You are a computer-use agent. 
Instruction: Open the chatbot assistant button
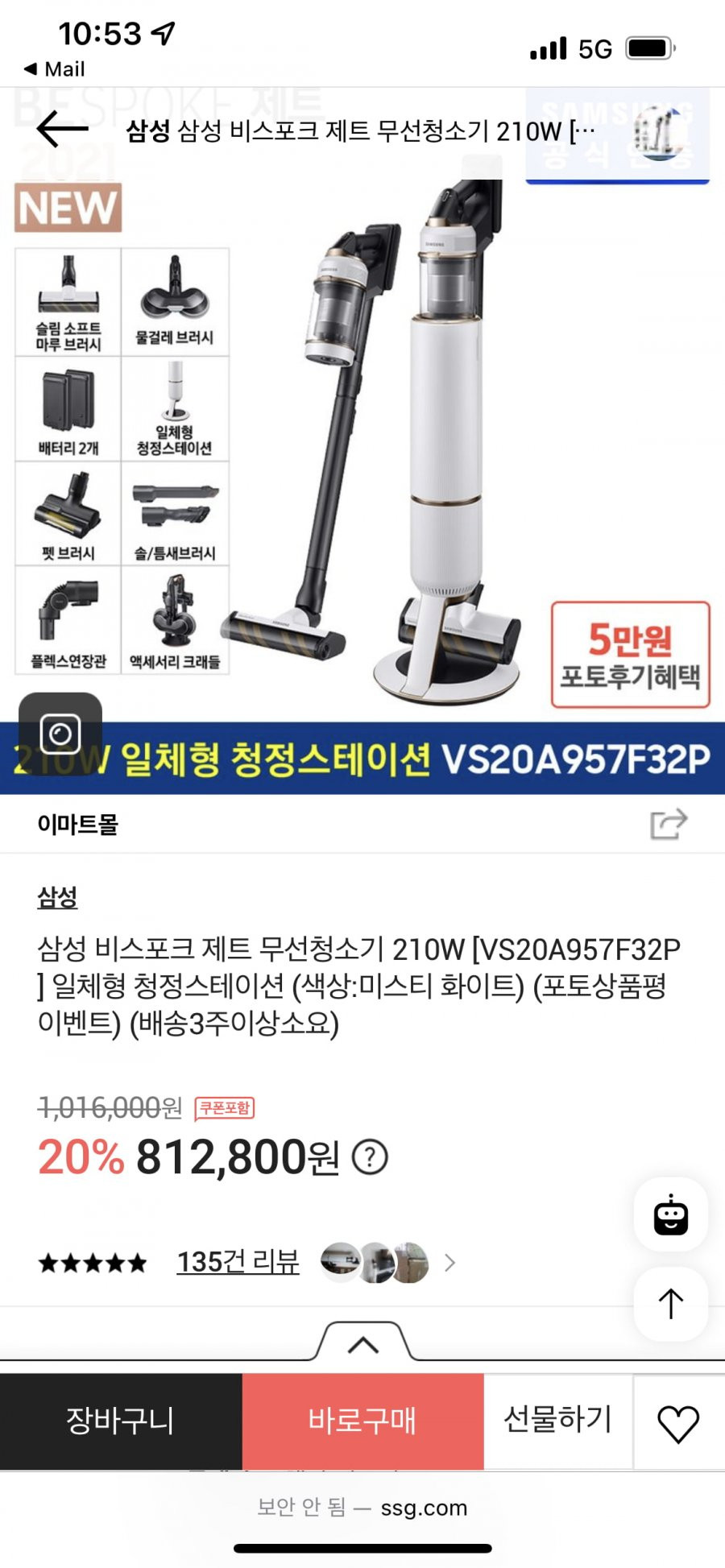click(670, 1215)
